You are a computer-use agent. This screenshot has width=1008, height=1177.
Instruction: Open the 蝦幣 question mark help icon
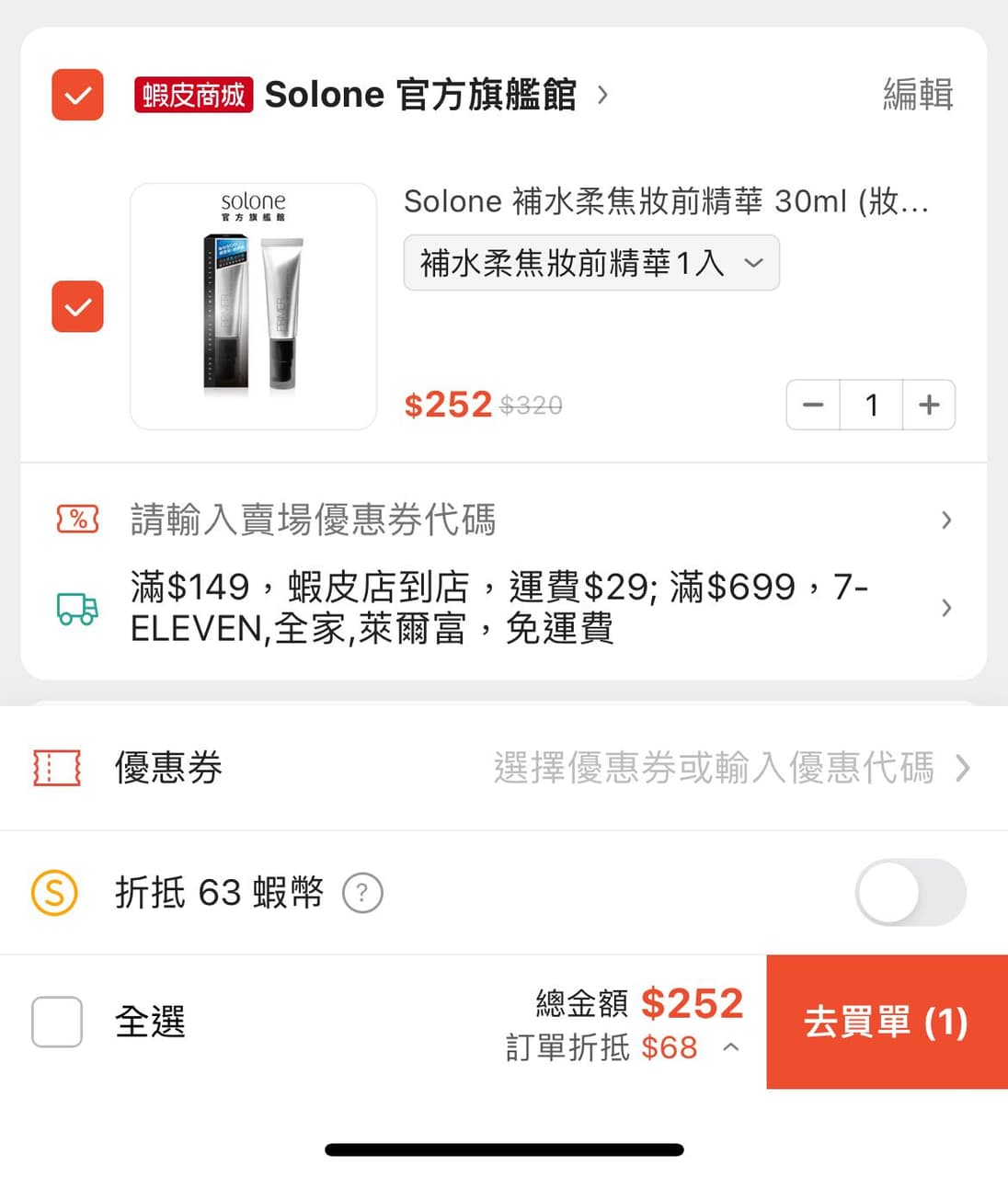coord(362,892)
